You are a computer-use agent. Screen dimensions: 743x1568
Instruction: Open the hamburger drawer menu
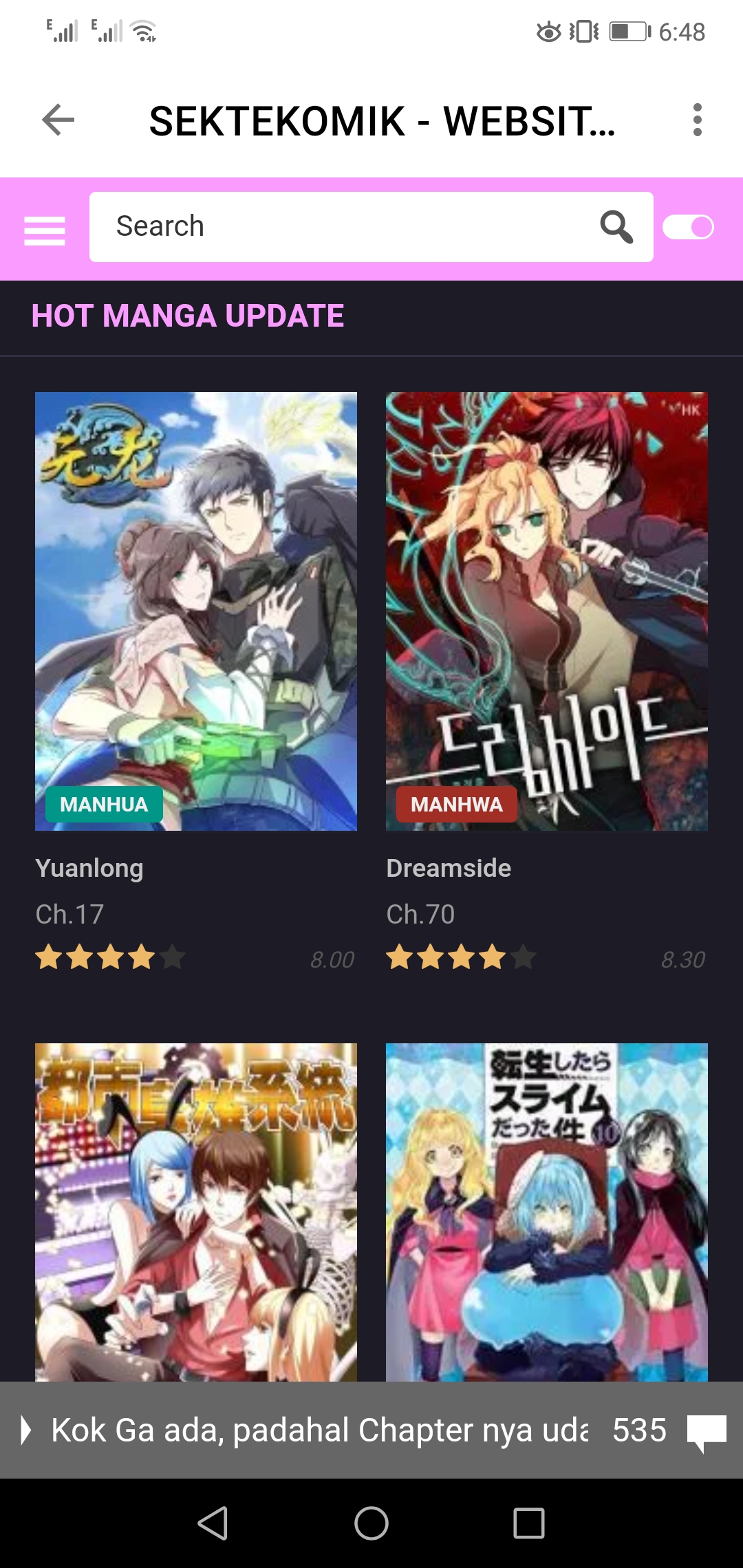[45, 230]
